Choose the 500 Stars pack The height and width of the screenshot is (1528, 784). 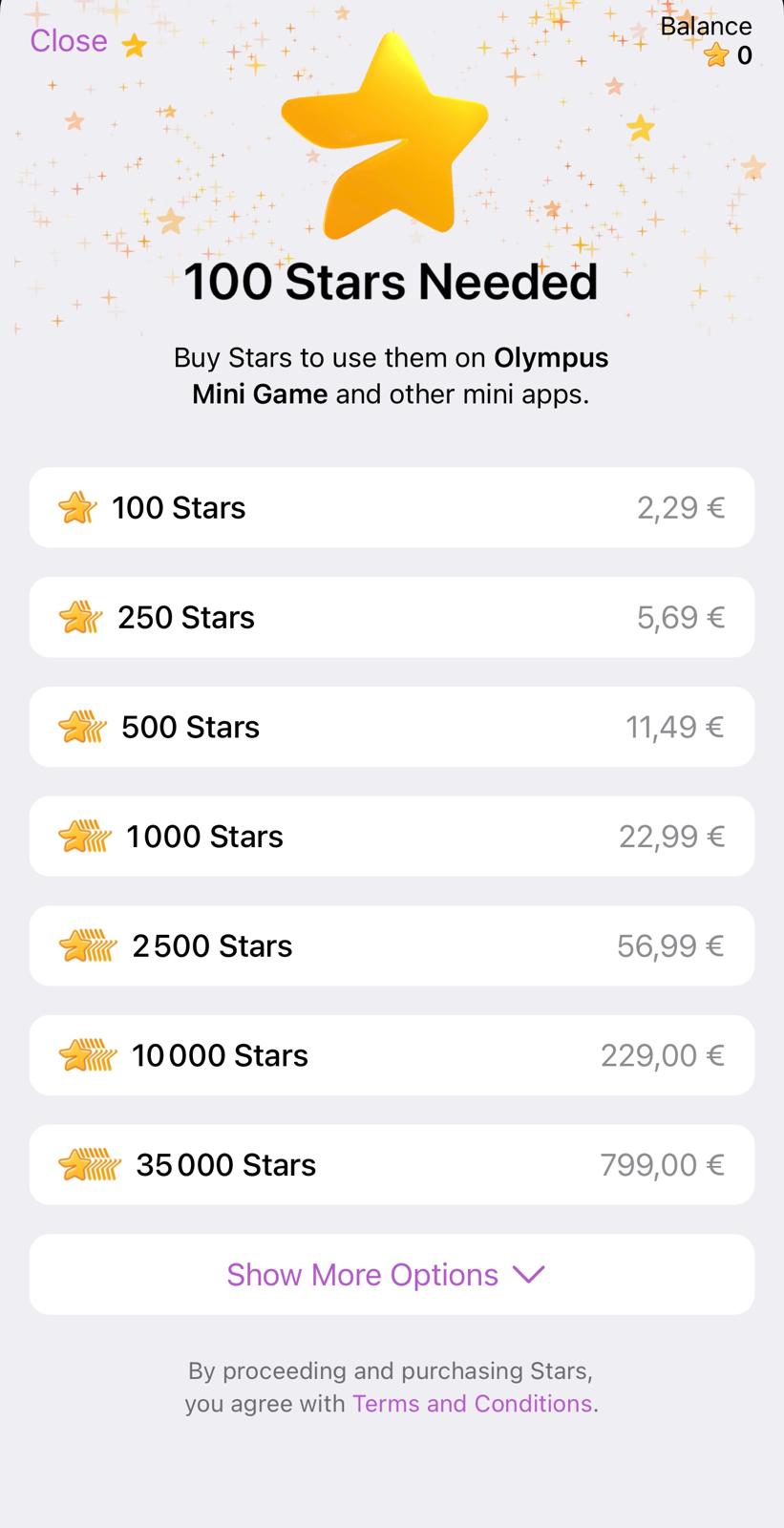(x=392, y=727)
